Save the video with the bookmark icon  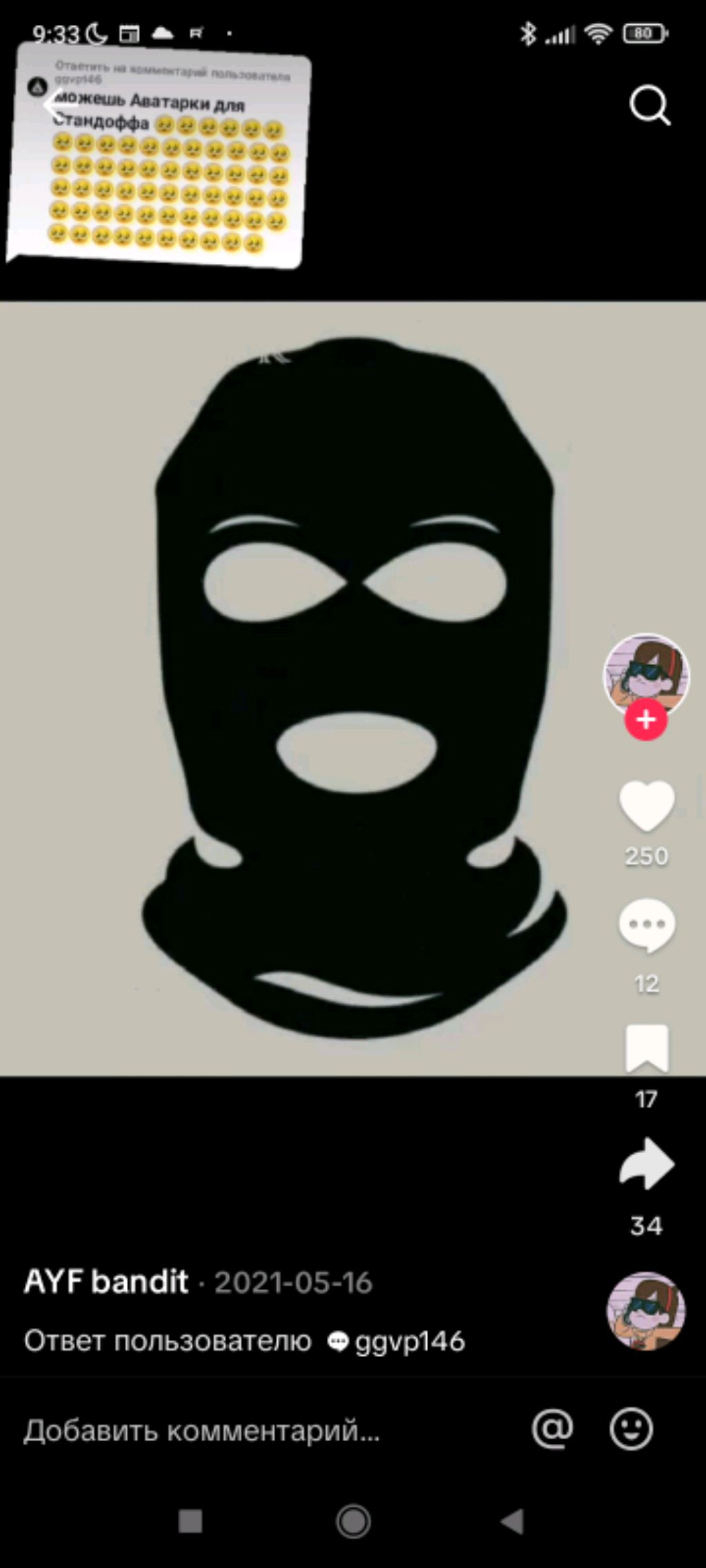646,1048
